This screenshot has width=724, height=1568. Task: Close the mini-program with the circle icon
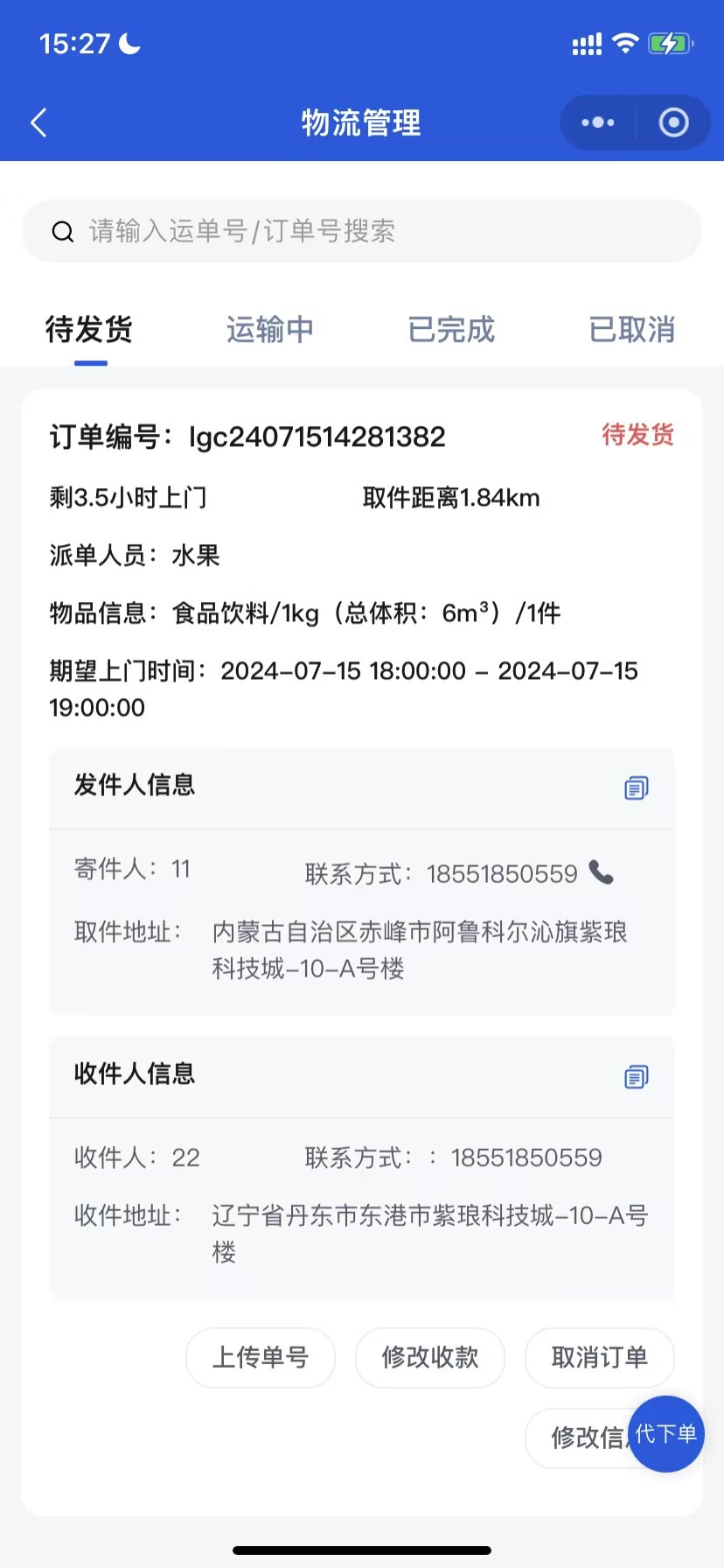673,122
